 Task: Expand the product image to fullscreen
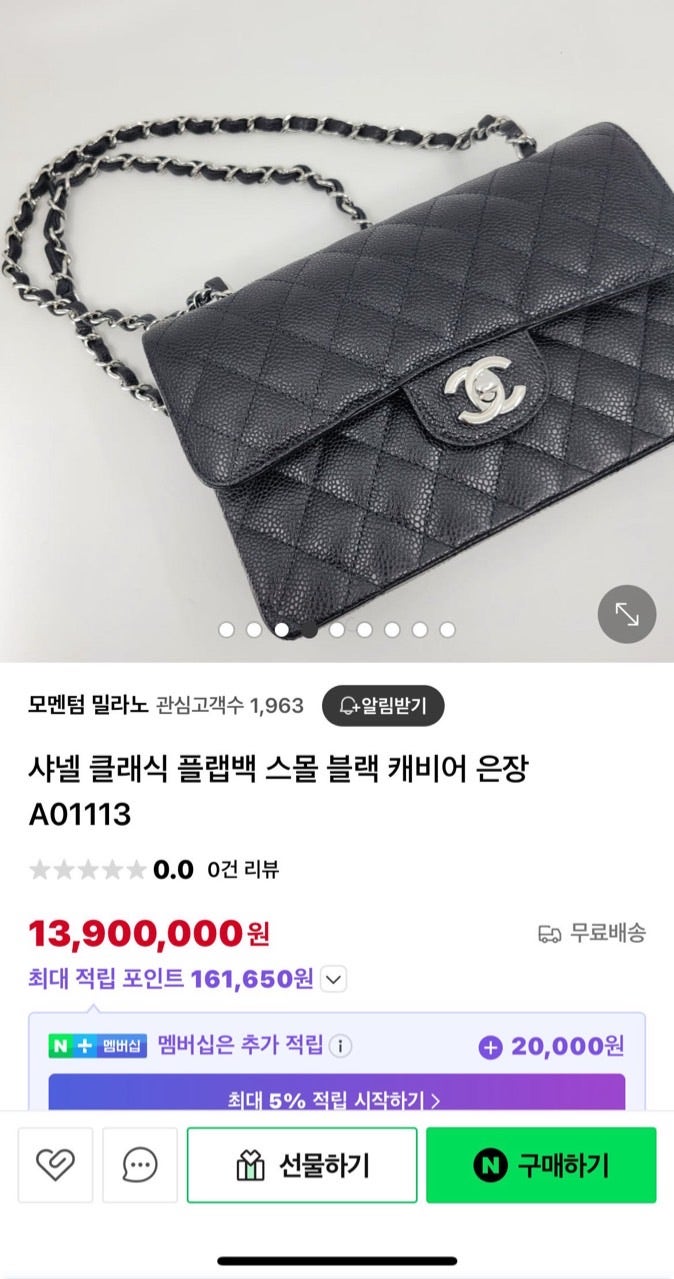click(627, 614)
